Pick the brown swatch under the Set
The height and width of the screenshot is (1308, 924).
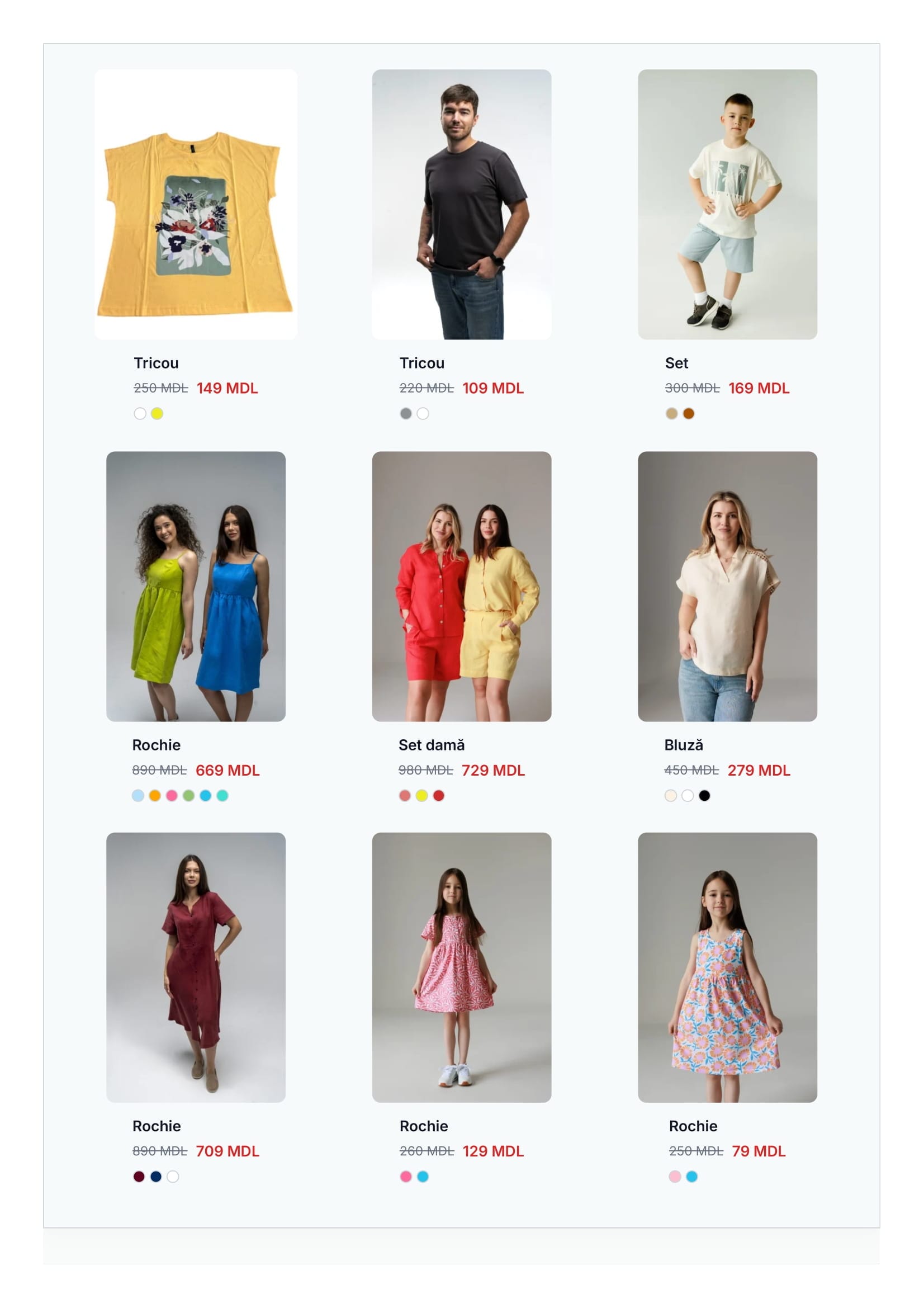click(688, 414)
